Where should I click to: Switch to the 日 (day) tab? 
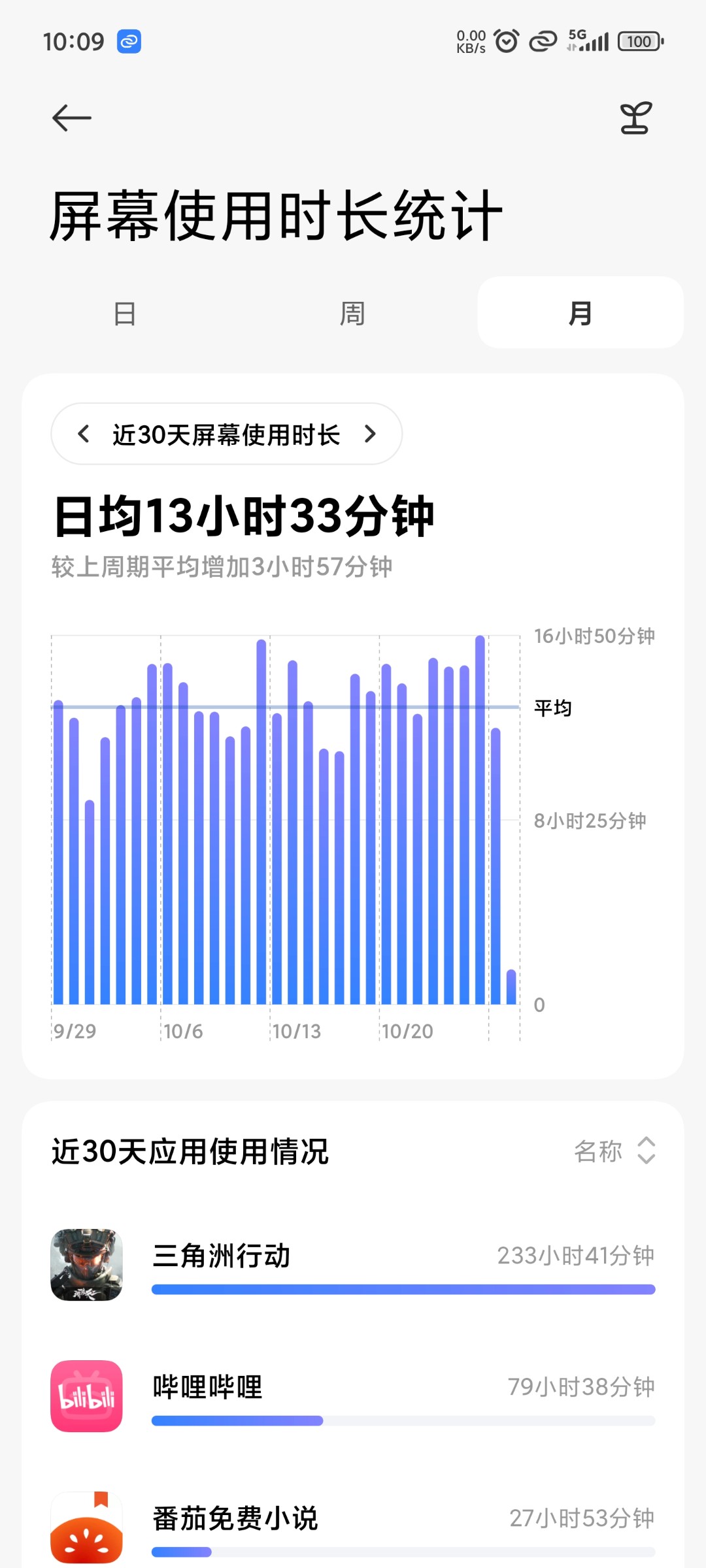(x=125, y=314)
